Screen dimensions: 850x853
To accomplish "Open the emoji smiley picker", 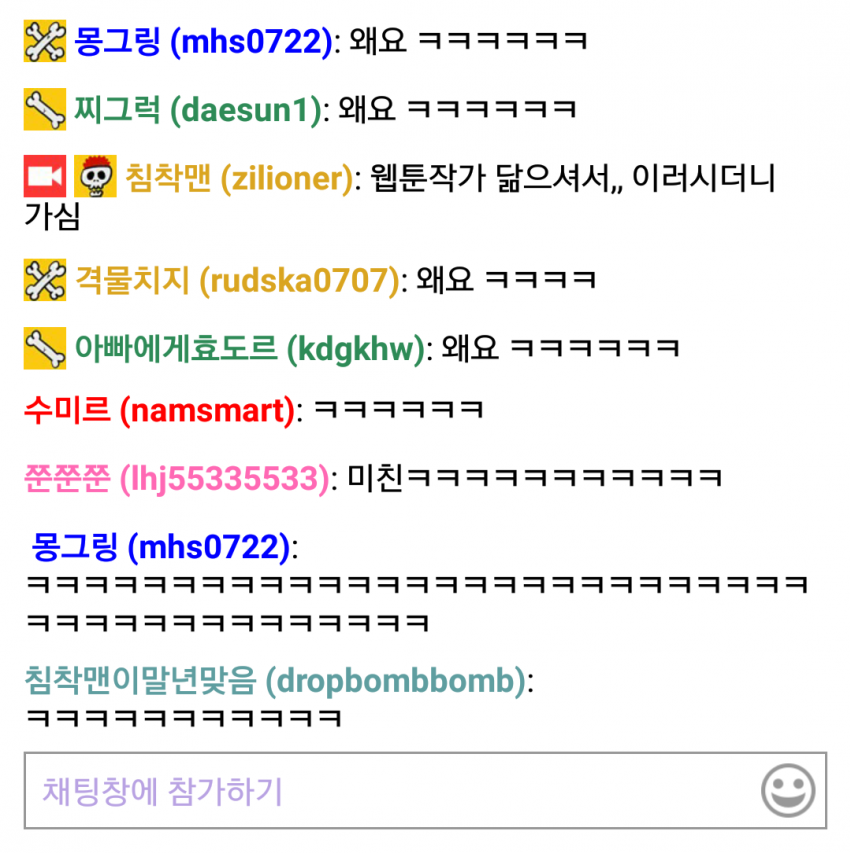I will [x=787, y=790].
